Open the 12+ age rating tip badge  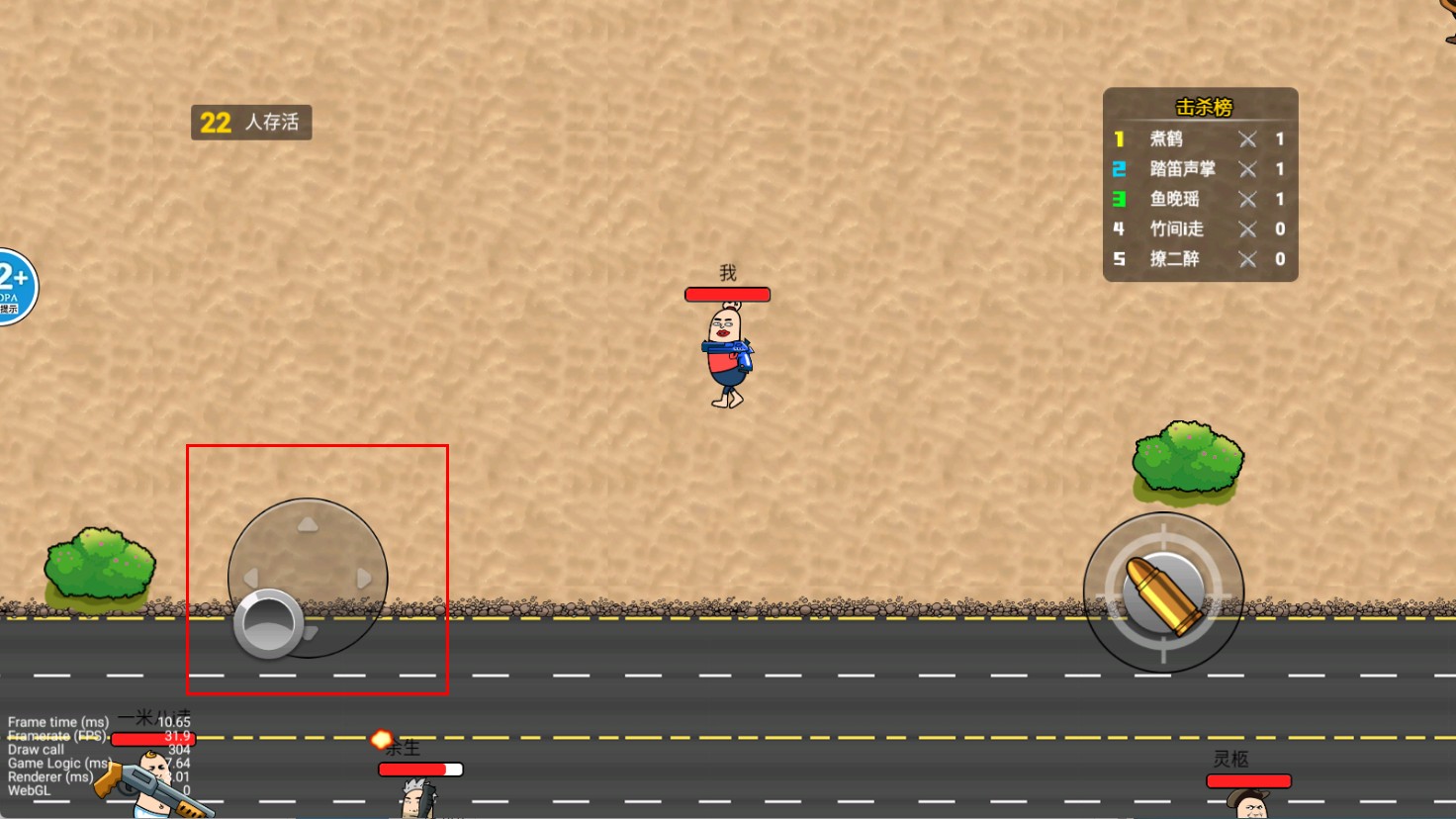point(14,287)
